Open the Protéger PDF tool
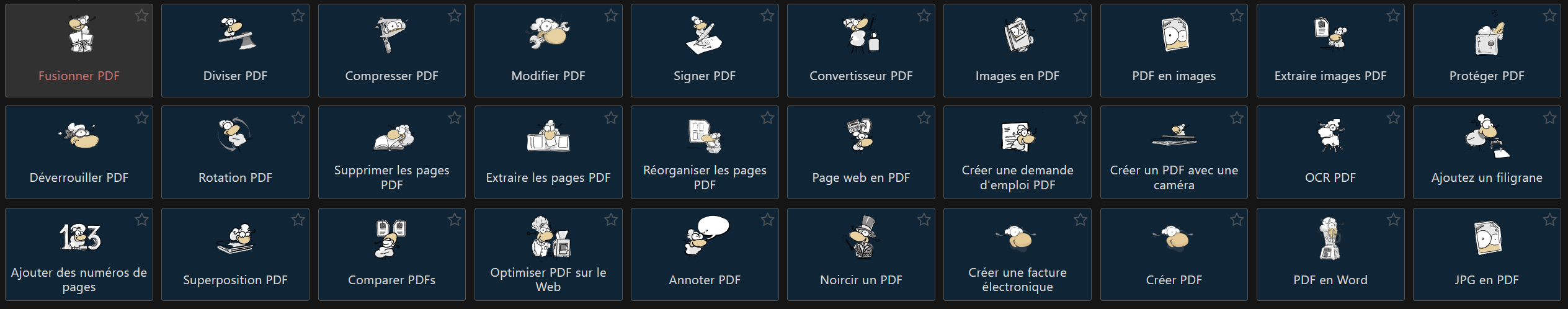 [1486, 51]
